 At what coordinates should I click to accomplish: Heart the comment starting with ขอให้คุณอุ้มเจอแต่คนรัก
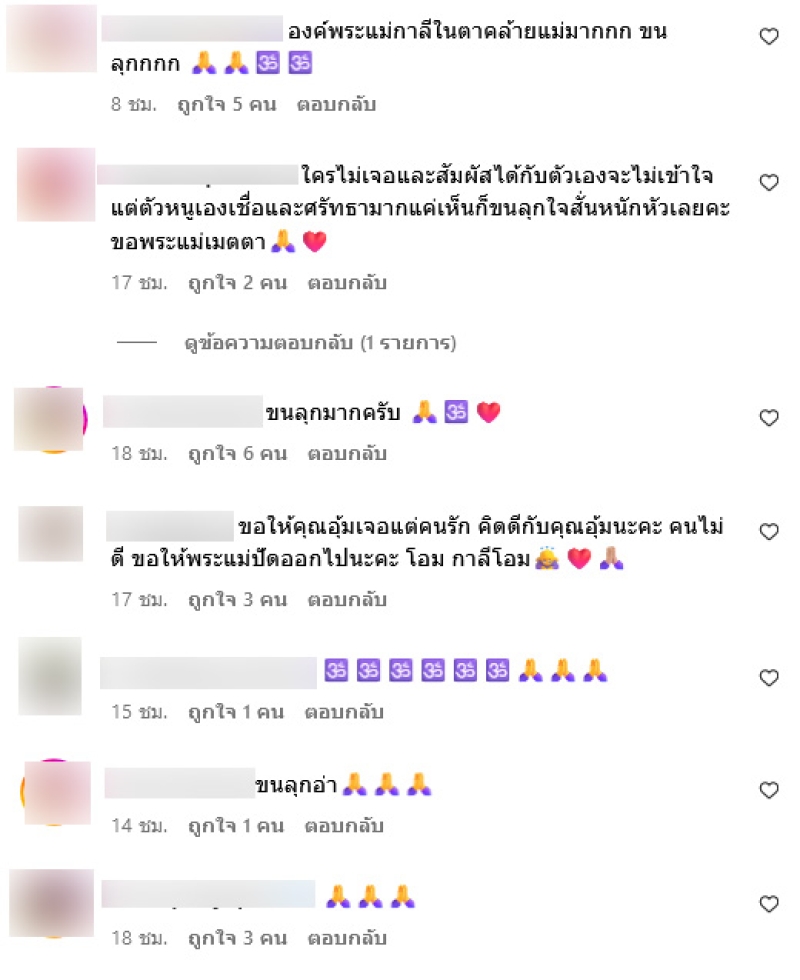click(768, 530)
